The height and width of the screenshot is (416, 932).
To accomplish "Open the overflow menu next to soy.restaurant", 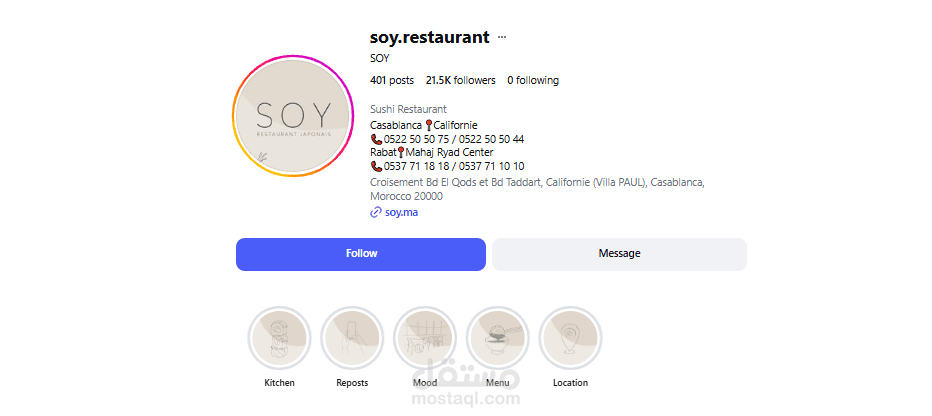I will click(502, 37).
